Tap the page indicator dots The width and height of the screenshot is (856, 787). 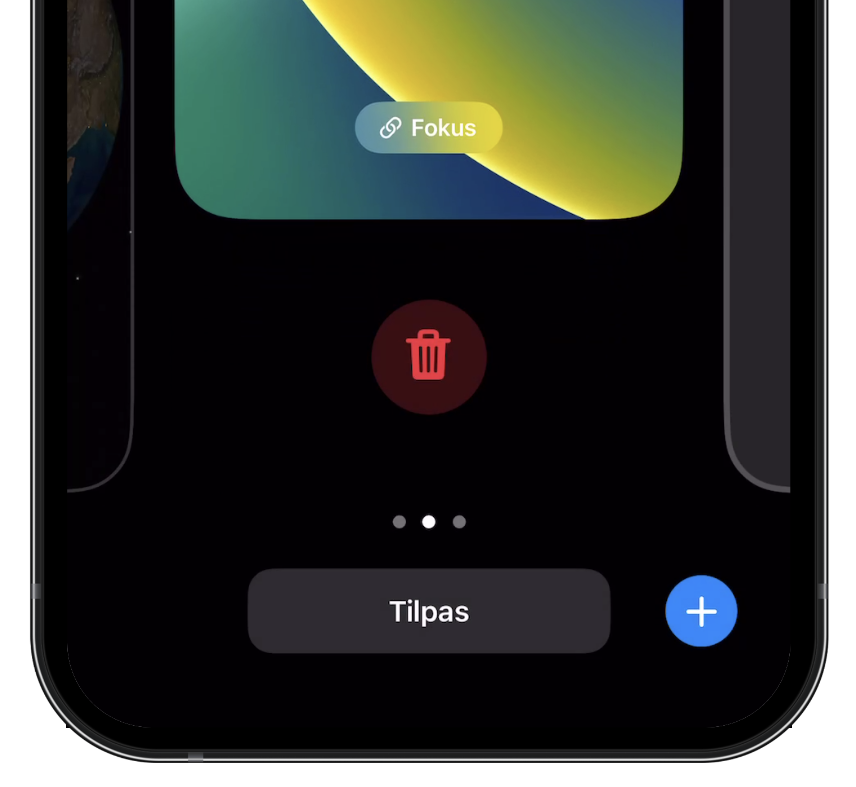coord(428,522)
